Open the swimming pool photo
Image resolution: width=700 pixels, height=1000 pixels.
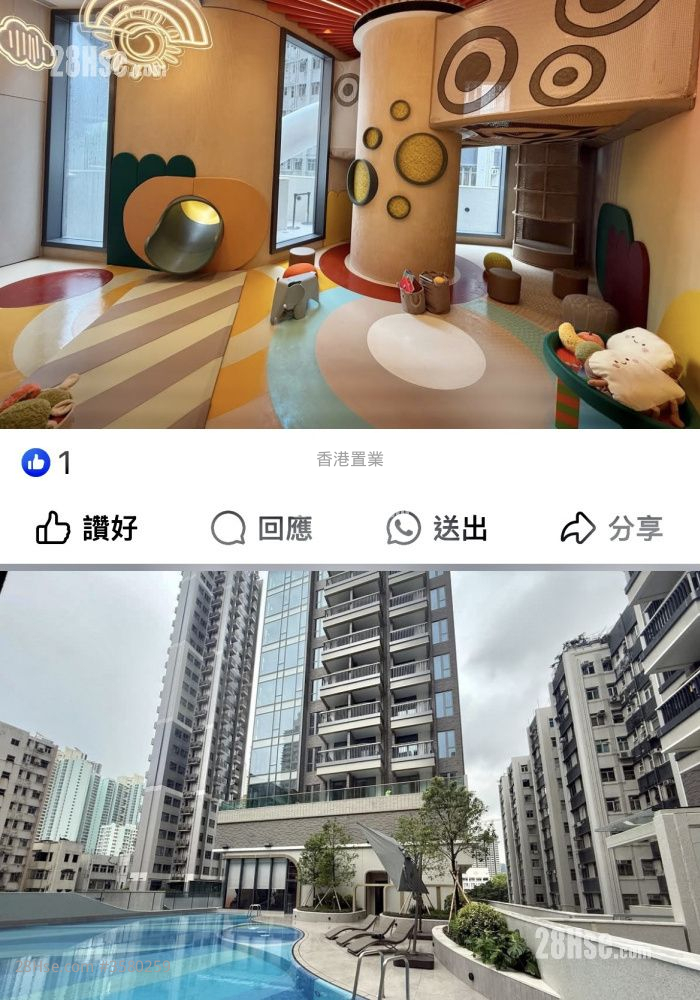coord(350,785)
